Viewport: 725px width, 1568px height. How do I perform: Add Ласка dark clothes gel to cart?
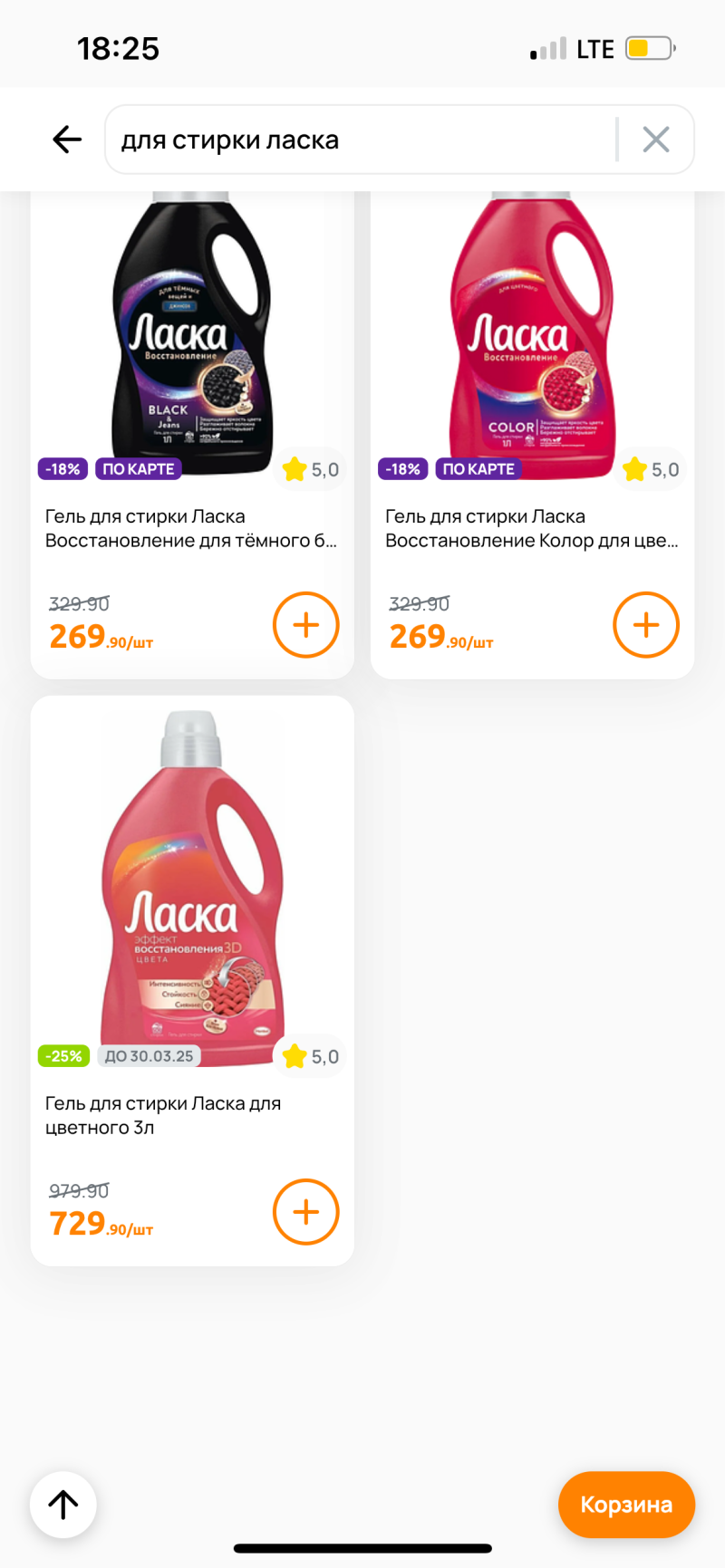click(x=305, y=625)
